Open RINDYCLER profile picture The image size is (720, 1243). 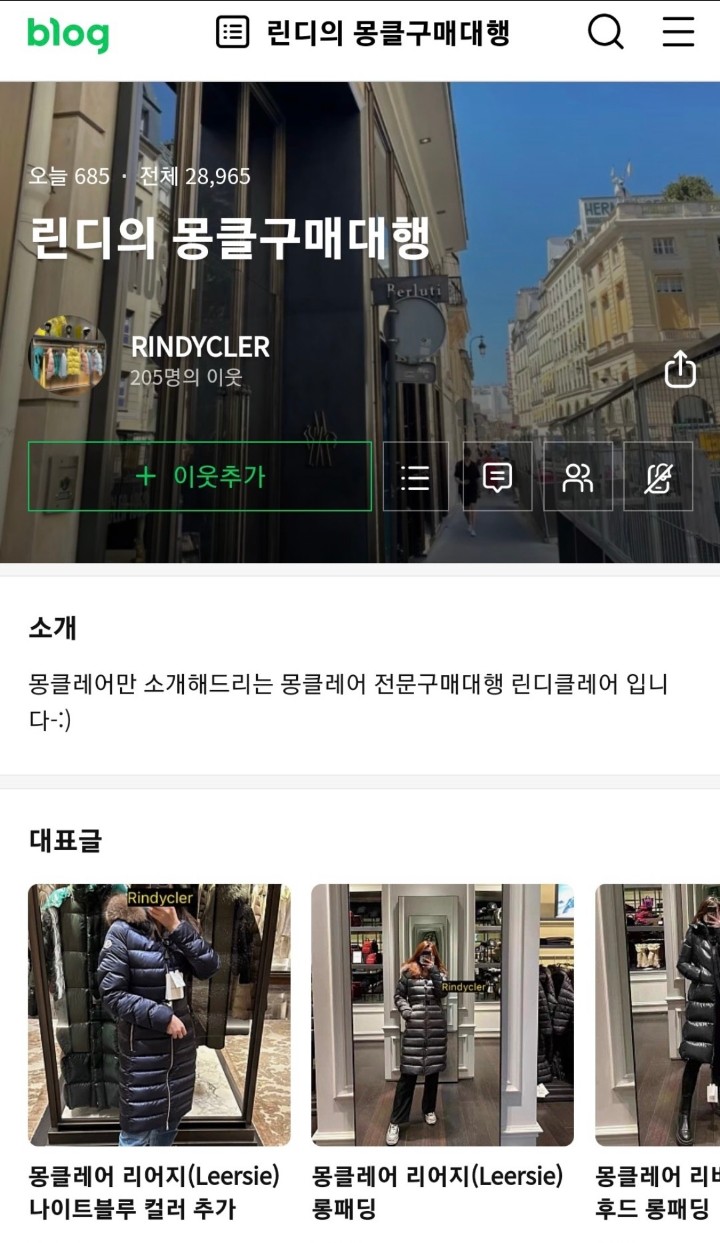[68, 356]
